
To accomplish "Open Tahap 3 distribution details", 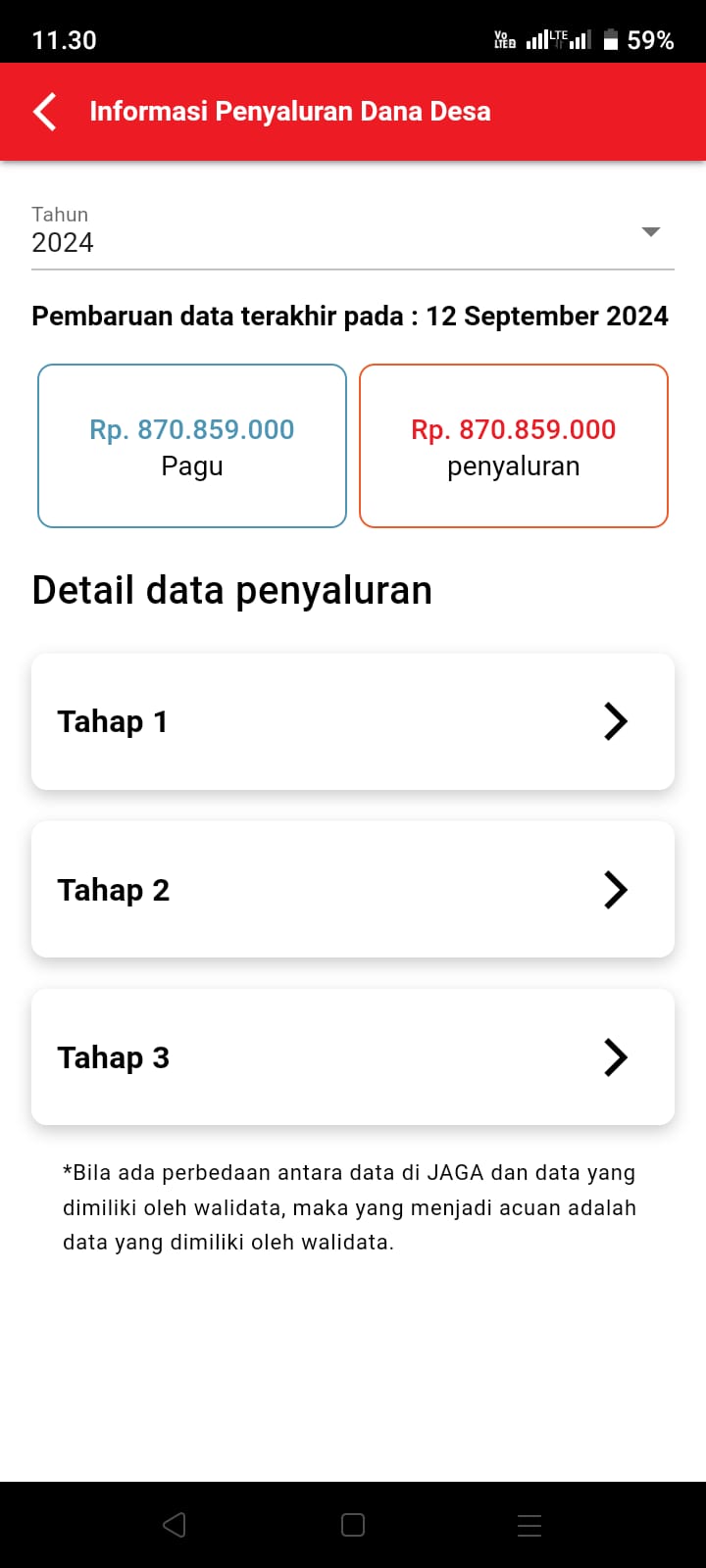I will (353, 1057).
